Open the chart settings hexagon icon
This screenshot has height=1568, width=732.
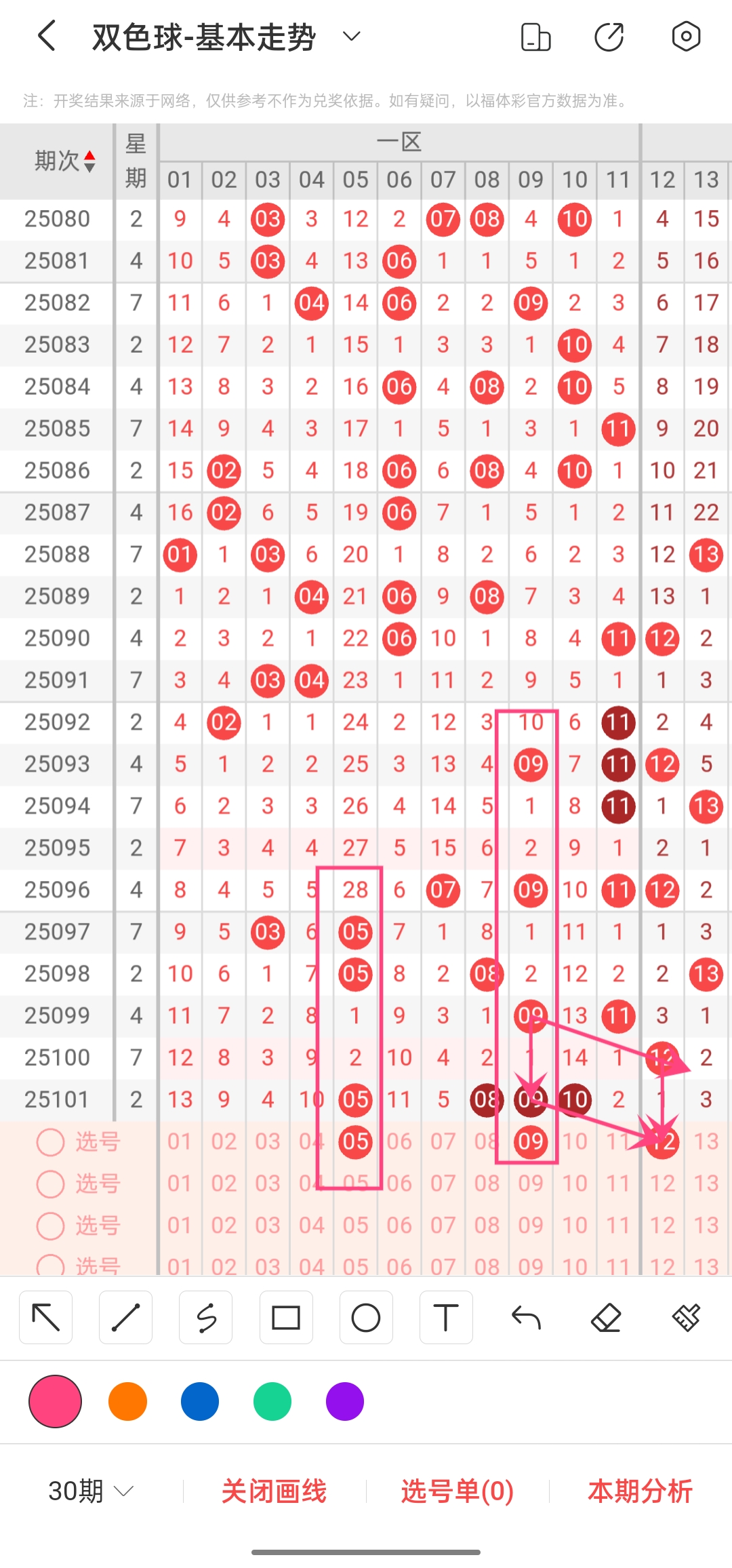pyautogui.click(x=686, y=37)
